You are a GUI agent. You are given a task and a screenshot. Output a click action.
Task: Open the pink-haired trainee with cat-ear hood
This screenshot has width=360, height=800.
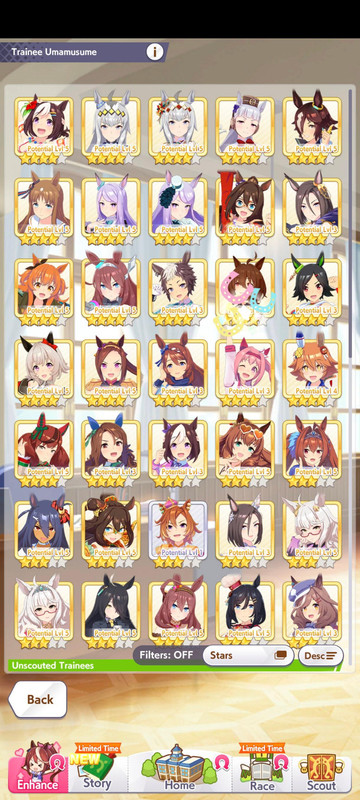click(245, 372)
